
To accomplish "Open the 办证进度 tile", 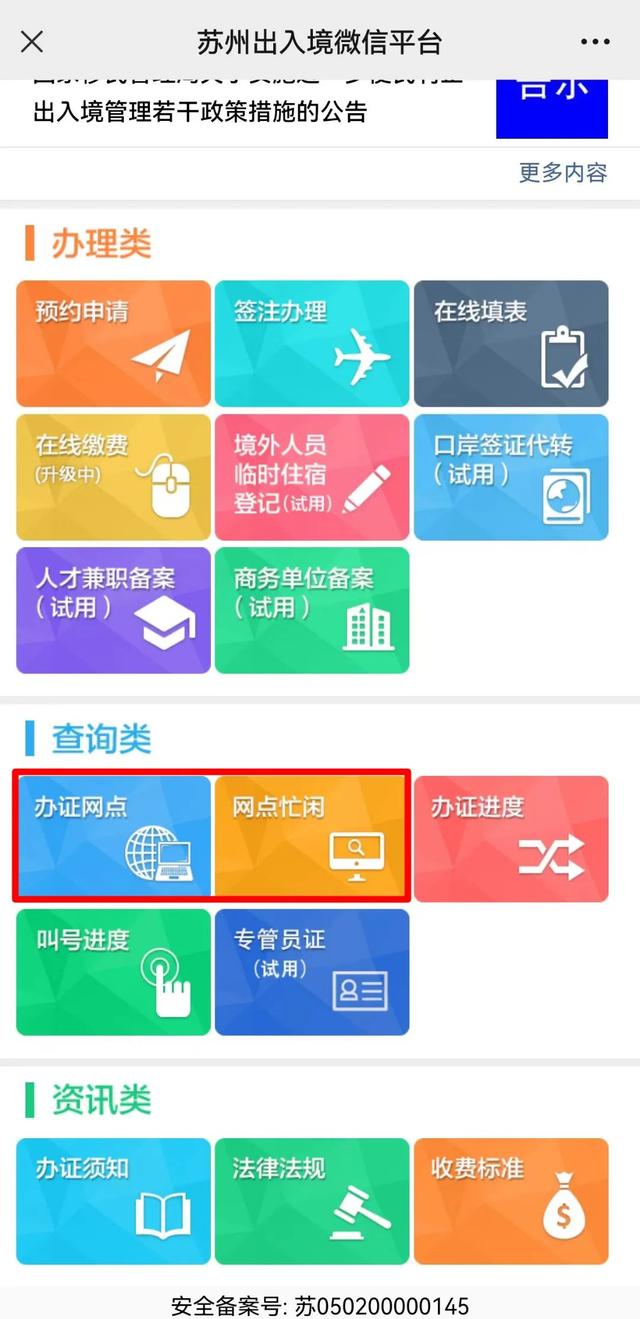I will [x=511, y=838].
